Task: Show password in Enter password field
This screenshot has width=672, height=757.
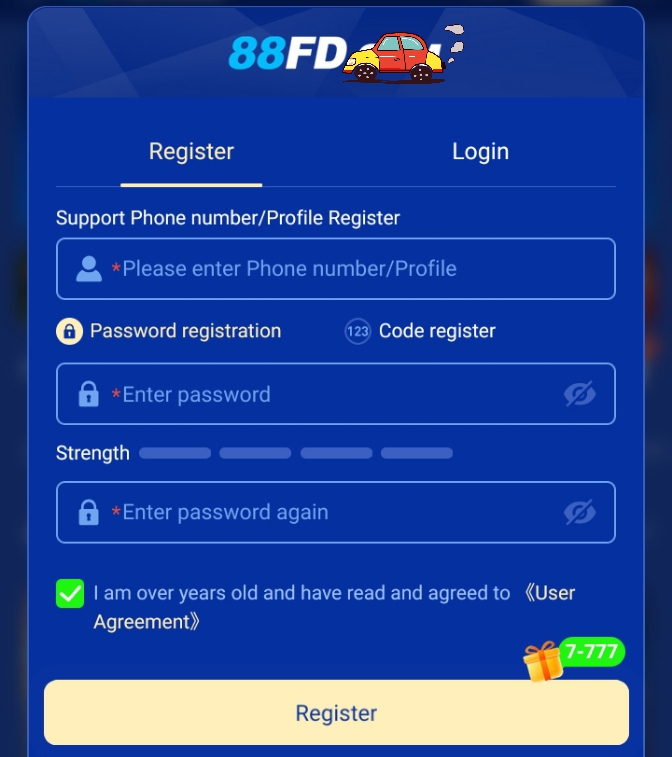Action: pyautogui.click(x=579, y=394)
